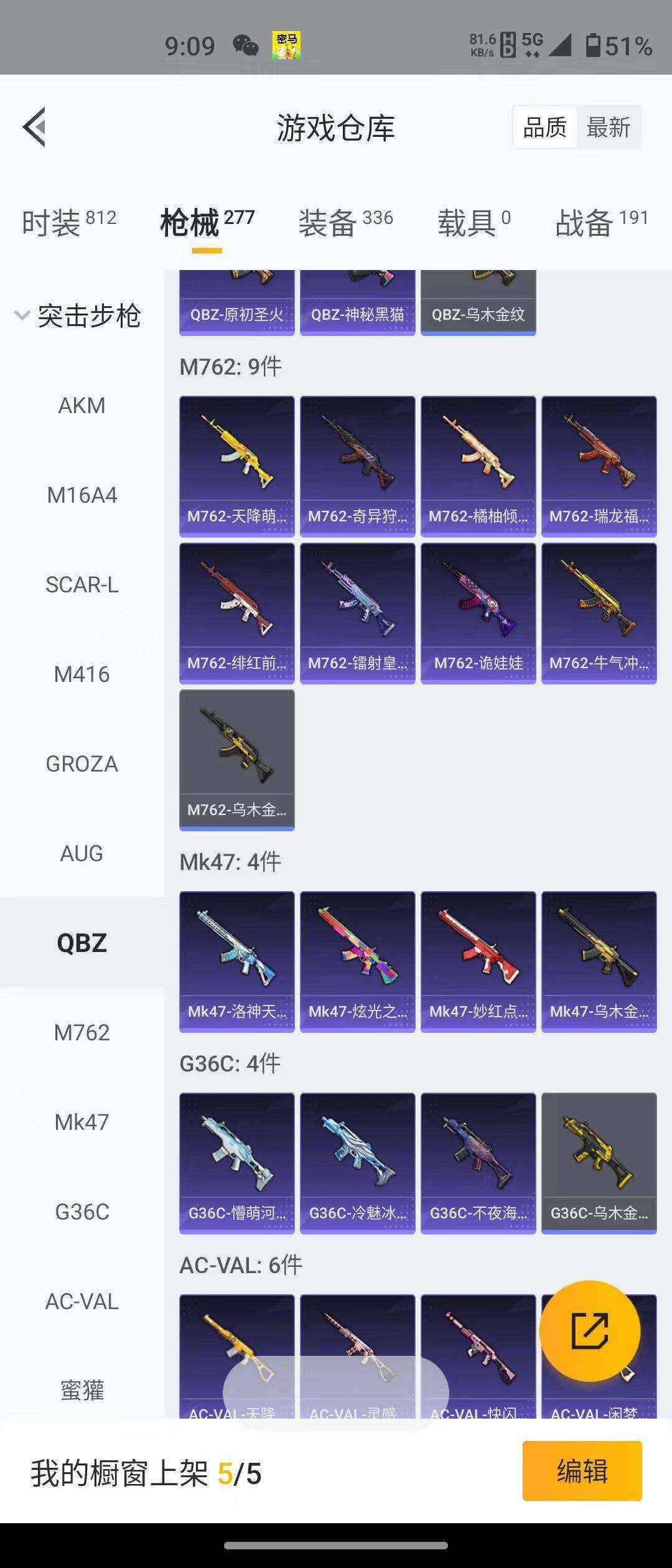
Task: Open the Mk47-洛神天 skin tile
Action: coord(236,961)
